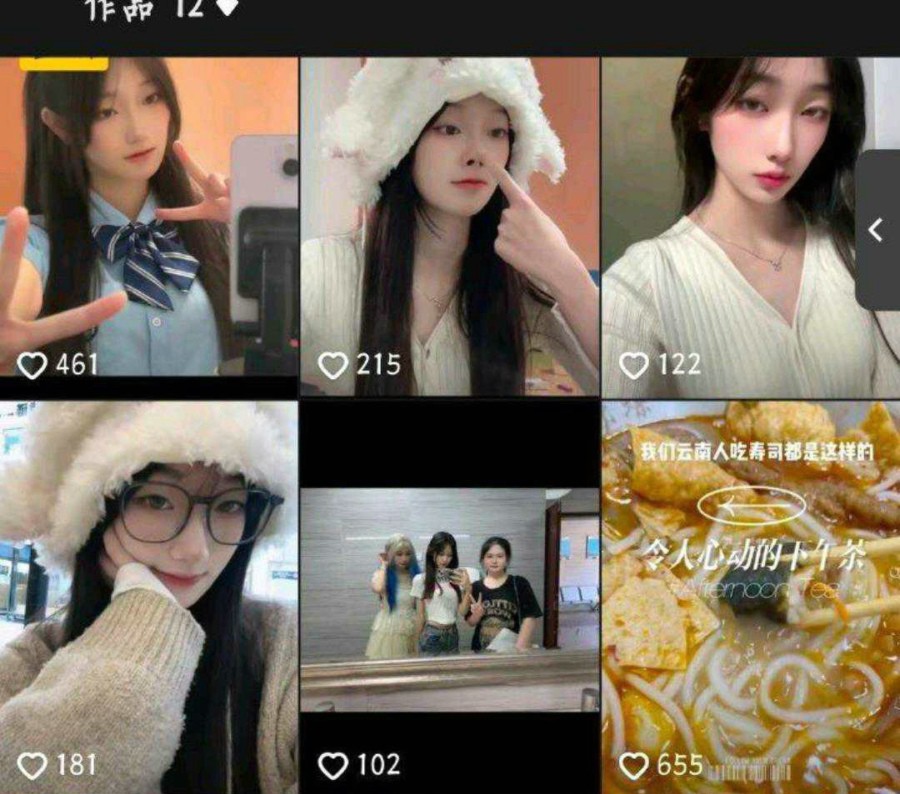This screenshot has height=794, width=900.
Task: Open the post with 181 likes
Action: [148, 595]
